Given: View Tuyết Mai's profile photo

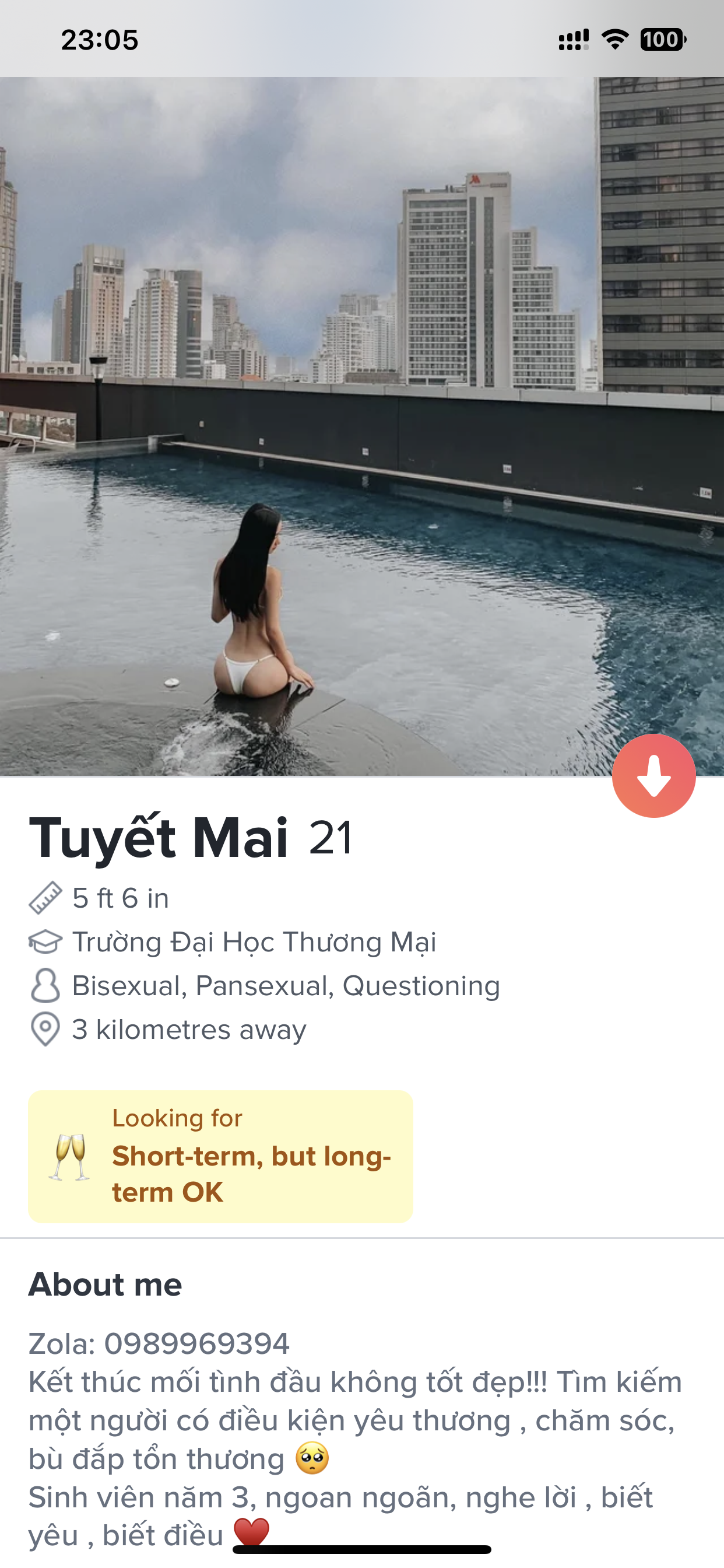Looking at the screenshot, I should point(361,426).
